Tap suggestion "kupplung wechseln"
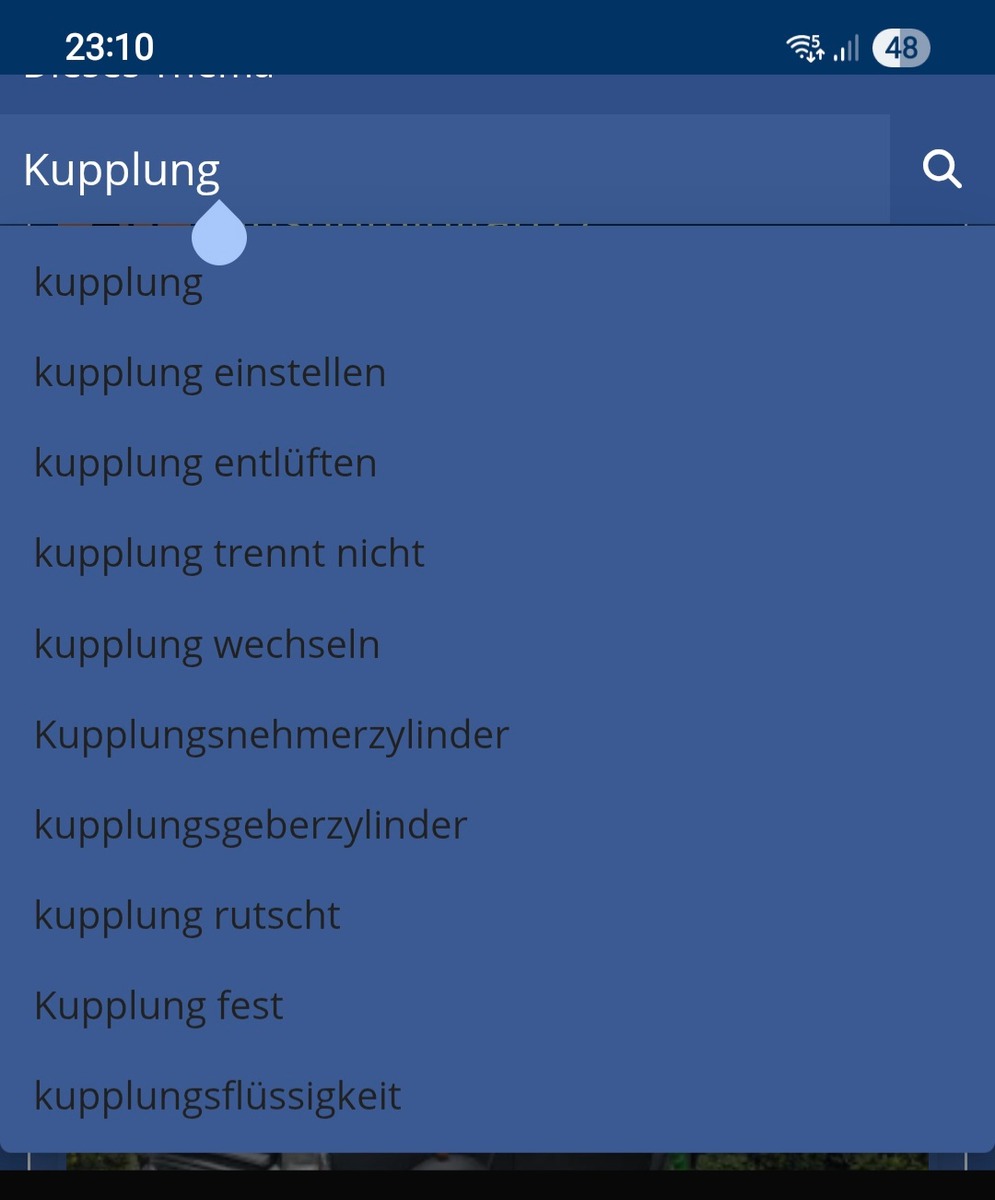995x1200 pixels. 207,645
